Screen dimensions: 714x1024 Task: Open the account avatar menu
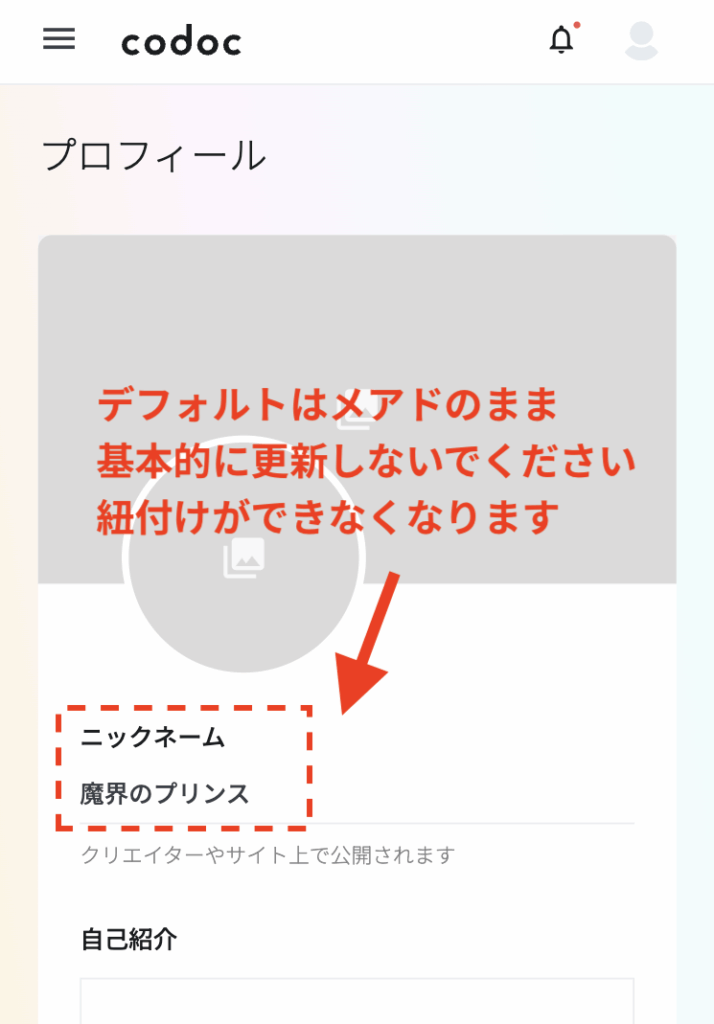pos(641,40)
